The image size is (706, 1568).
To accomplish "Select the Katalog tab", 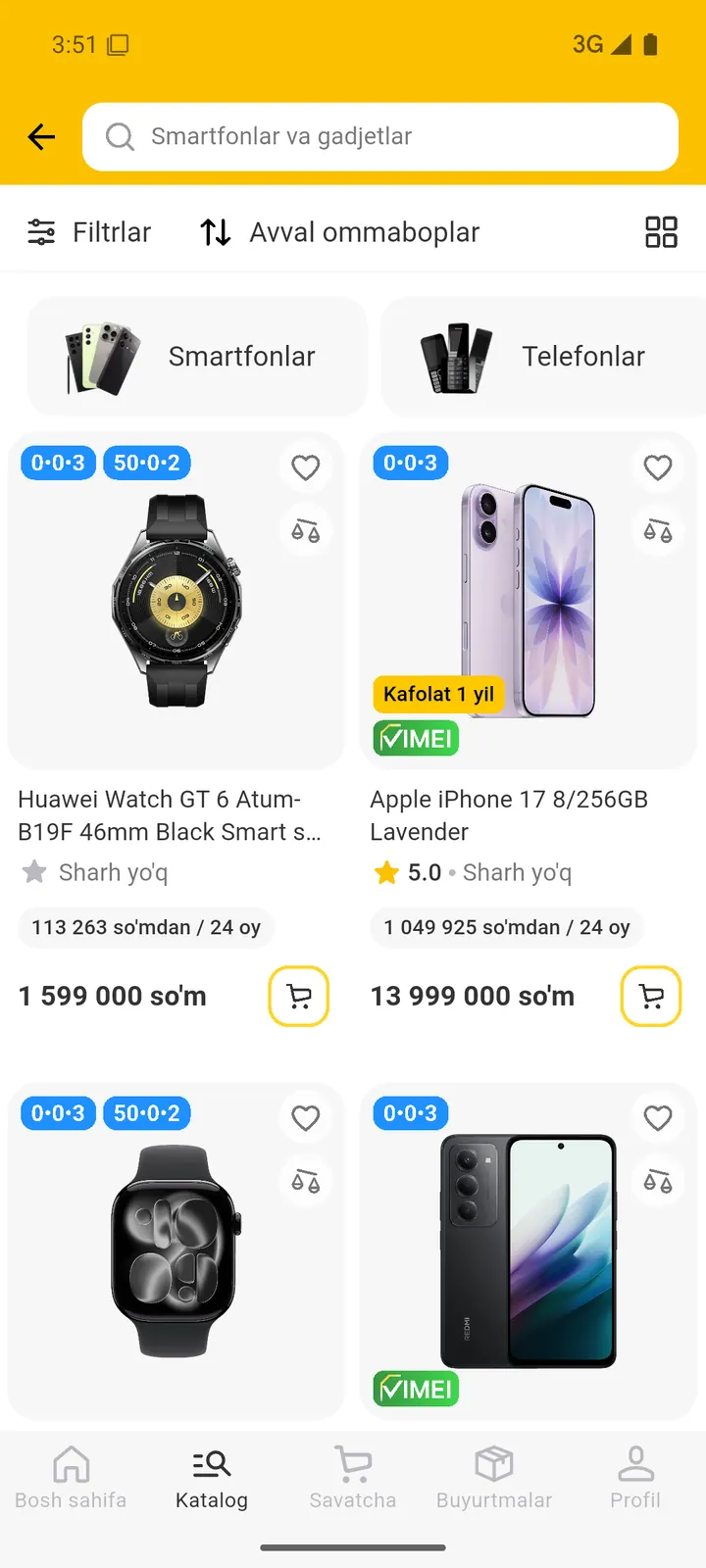I will point(212,1478).
